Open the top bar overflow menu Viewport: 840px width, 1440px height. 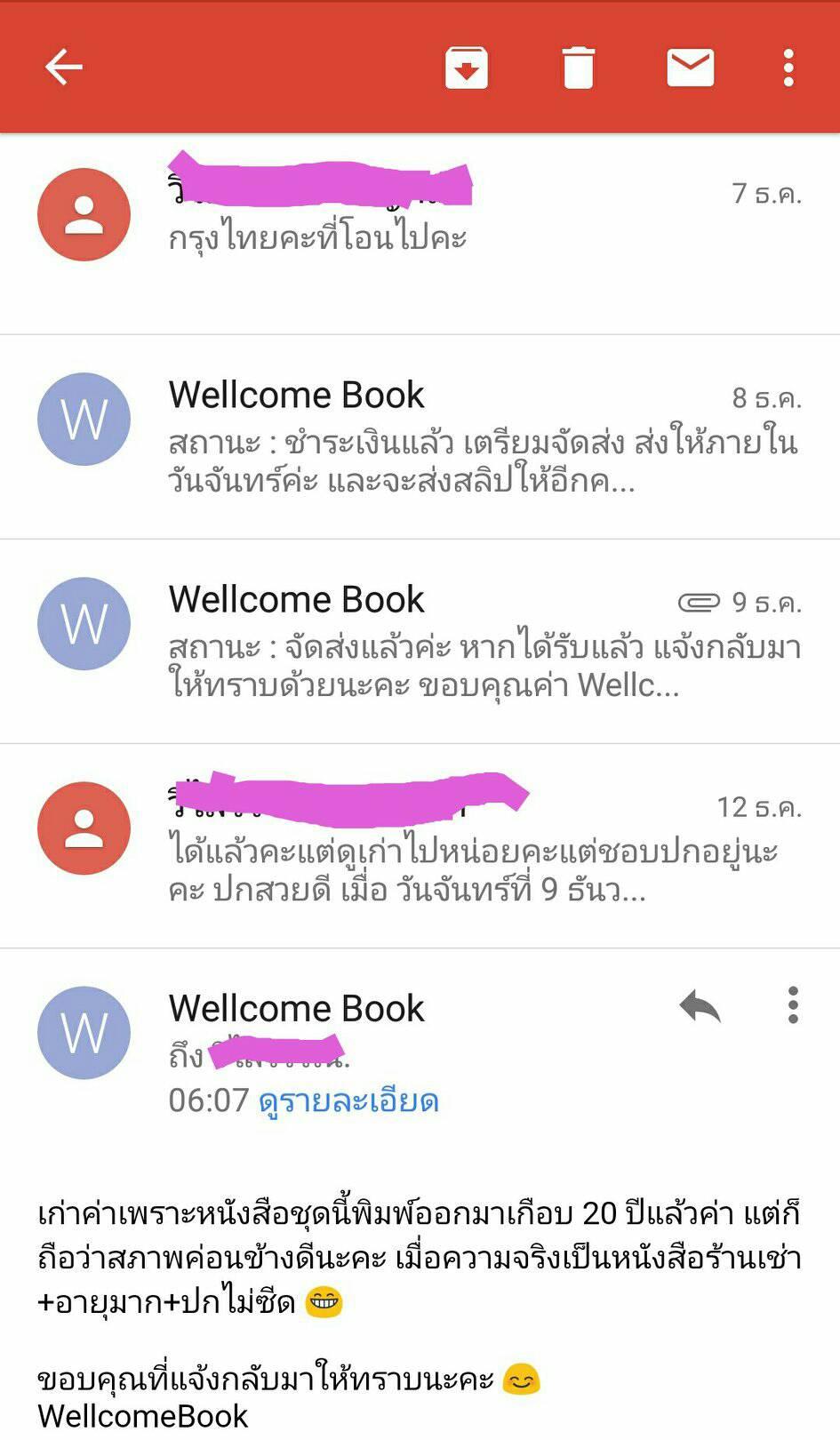click(x=788, y=68)
